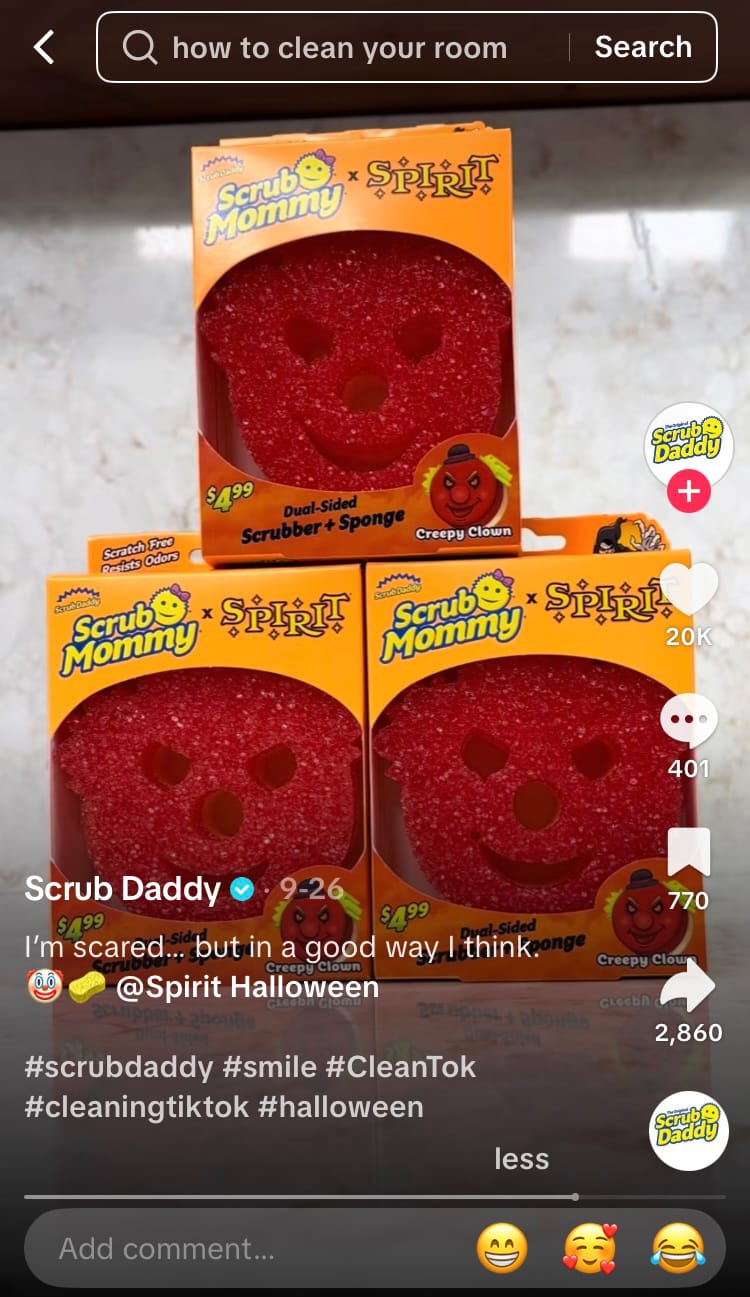Go back using the arrow icon
This screenshot has height=1297, width=750.
(x=44, y=47)
